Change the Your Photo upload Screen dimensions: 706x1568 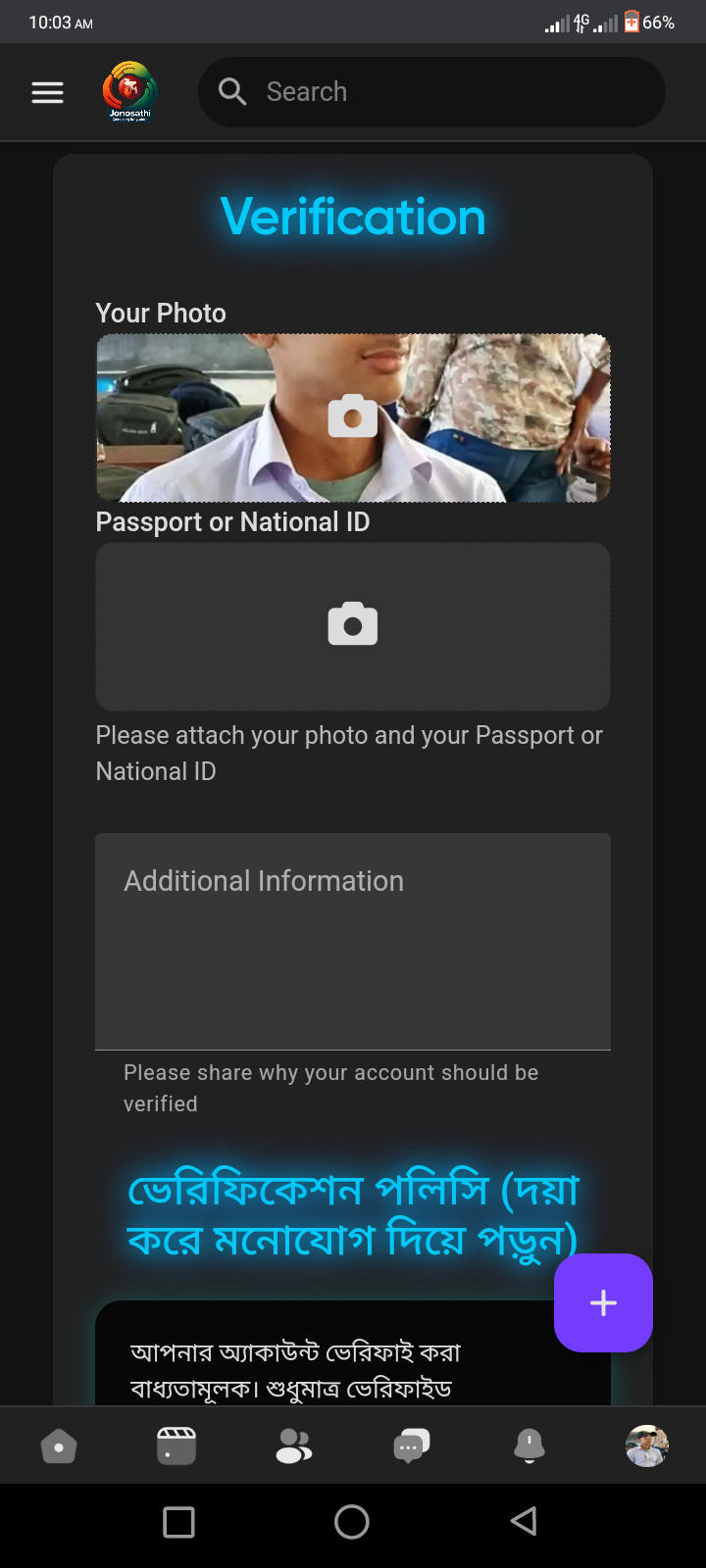(x=353, y=417)
